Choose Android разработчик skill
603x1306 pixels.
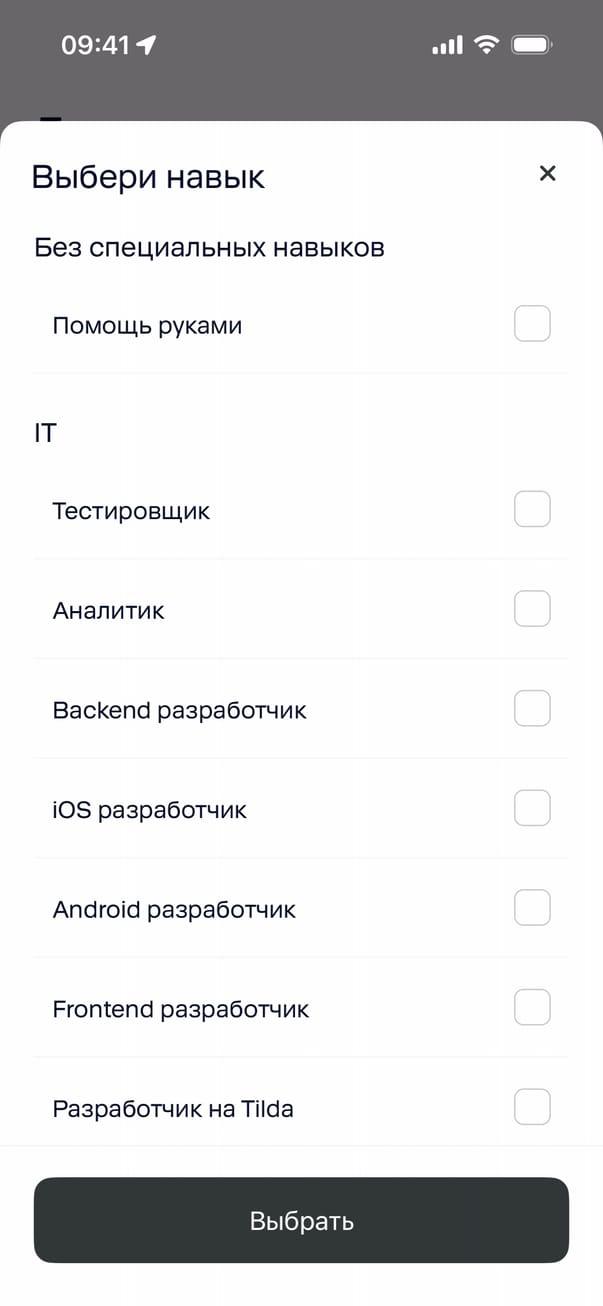(532, 908)
